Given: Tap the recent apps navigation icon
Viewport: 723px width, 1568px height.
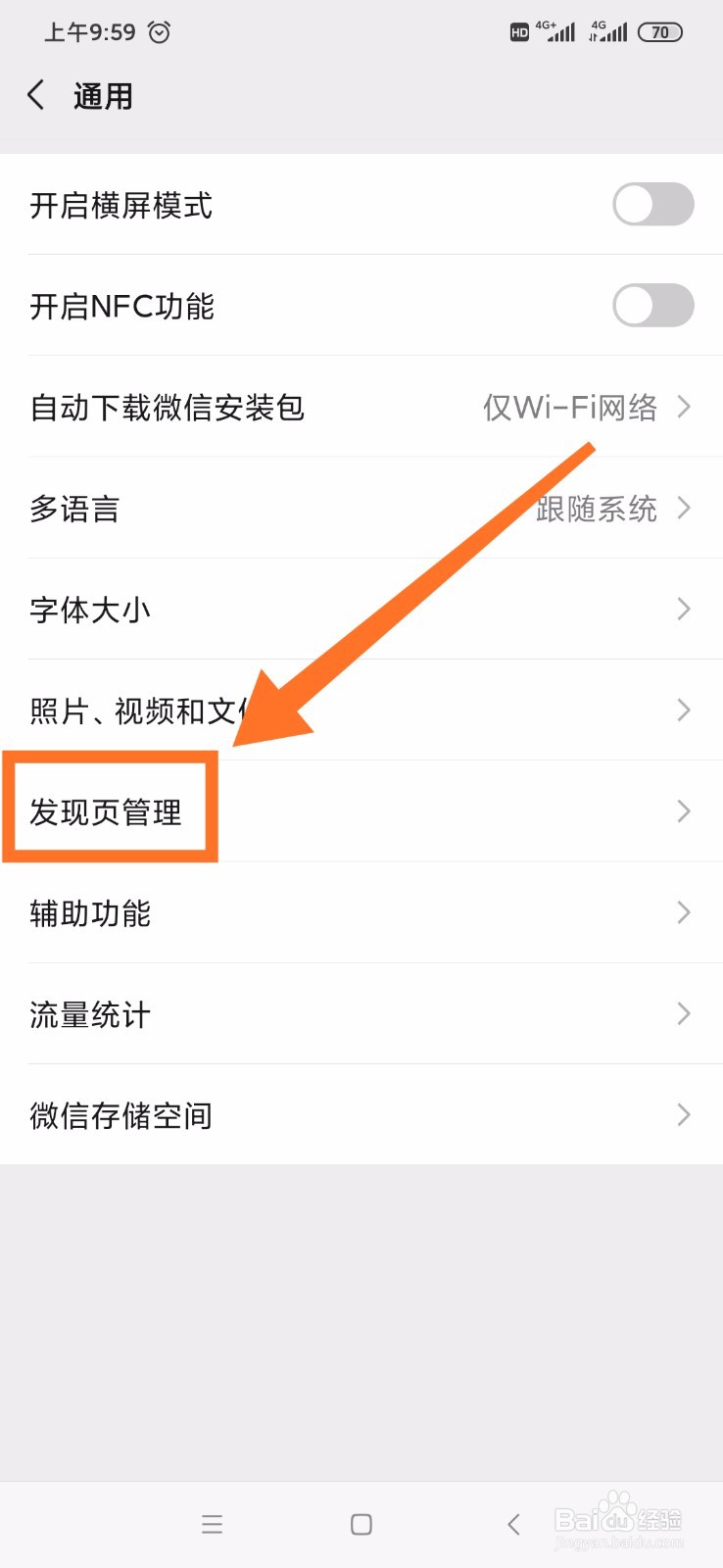Looking at the screenshot, I should tap(212, 1524).
